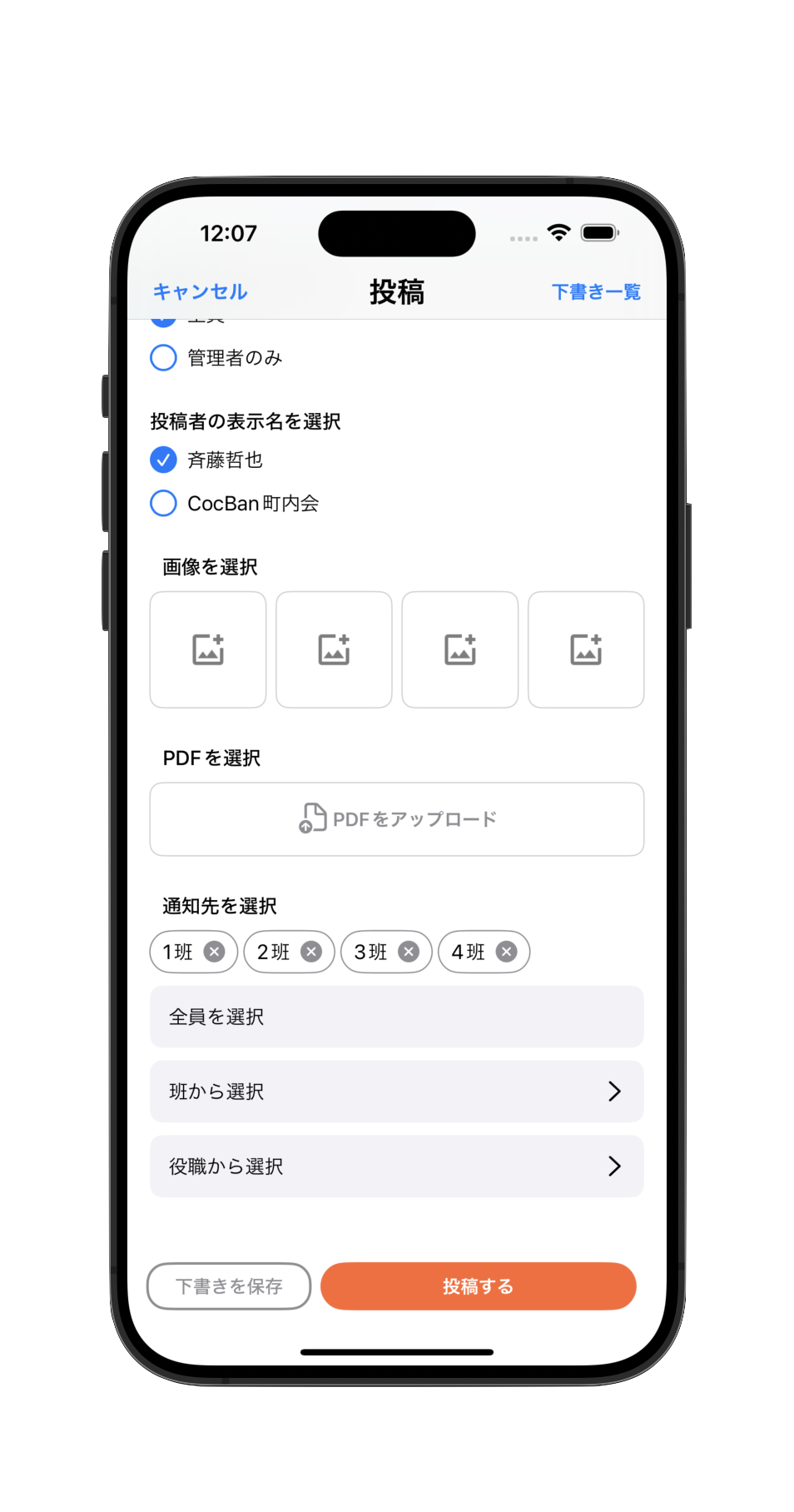Add an image in the third image slot

(x=460, y=649)
